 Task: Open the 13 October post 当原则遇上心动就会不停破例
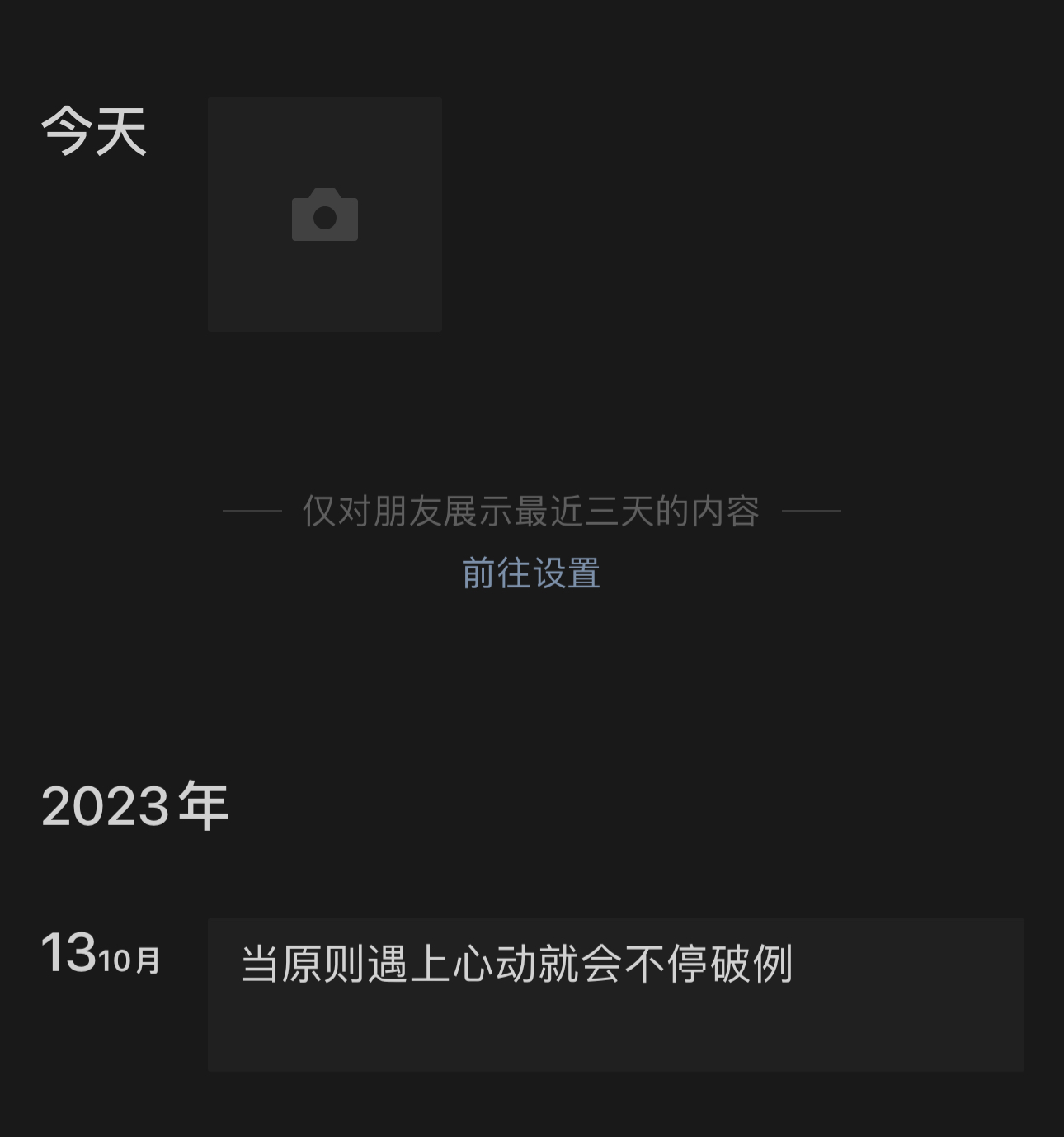point(614,993)
